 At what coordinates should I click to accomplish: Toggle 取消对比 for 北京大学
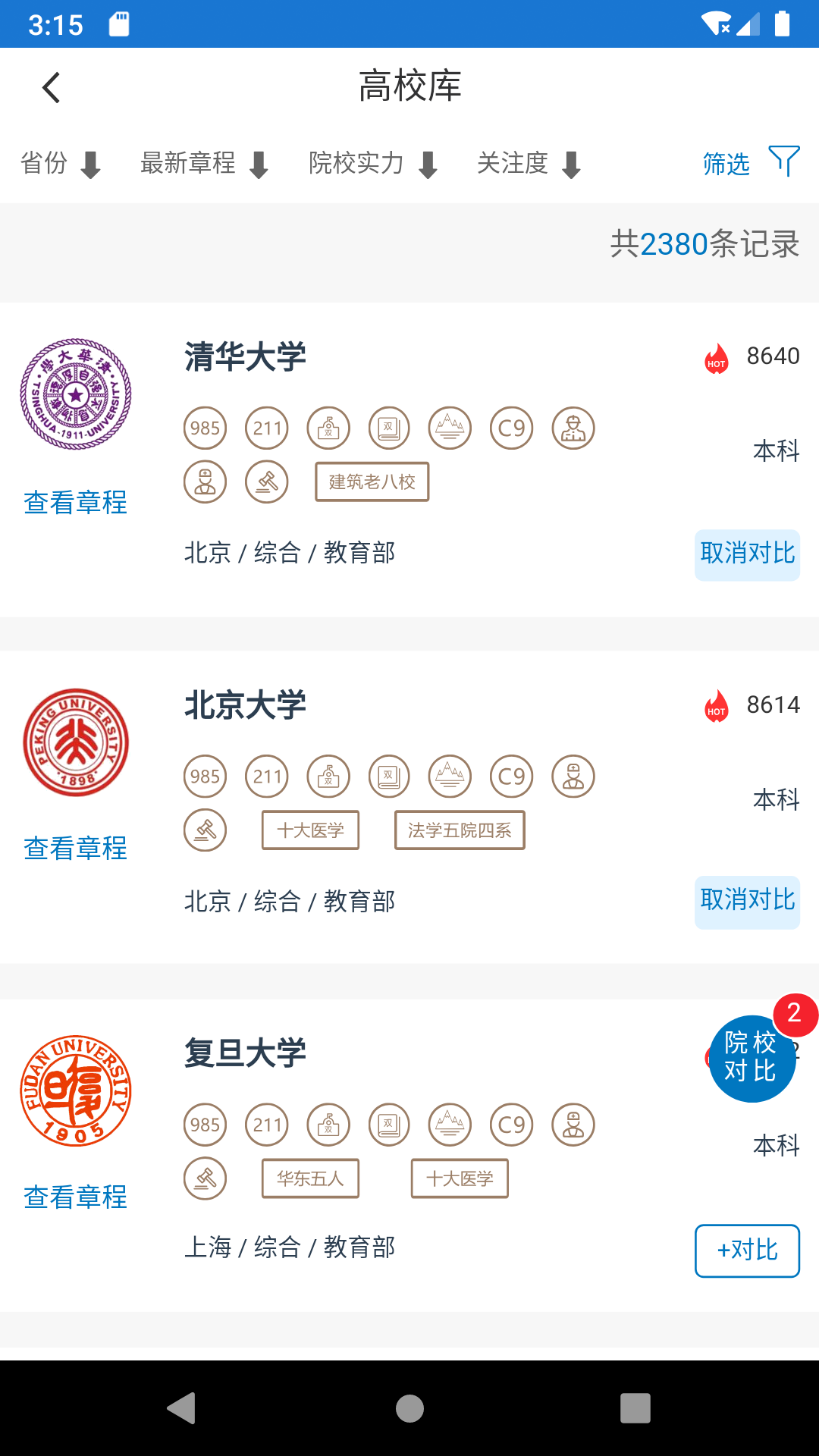(x=747, y=902)
